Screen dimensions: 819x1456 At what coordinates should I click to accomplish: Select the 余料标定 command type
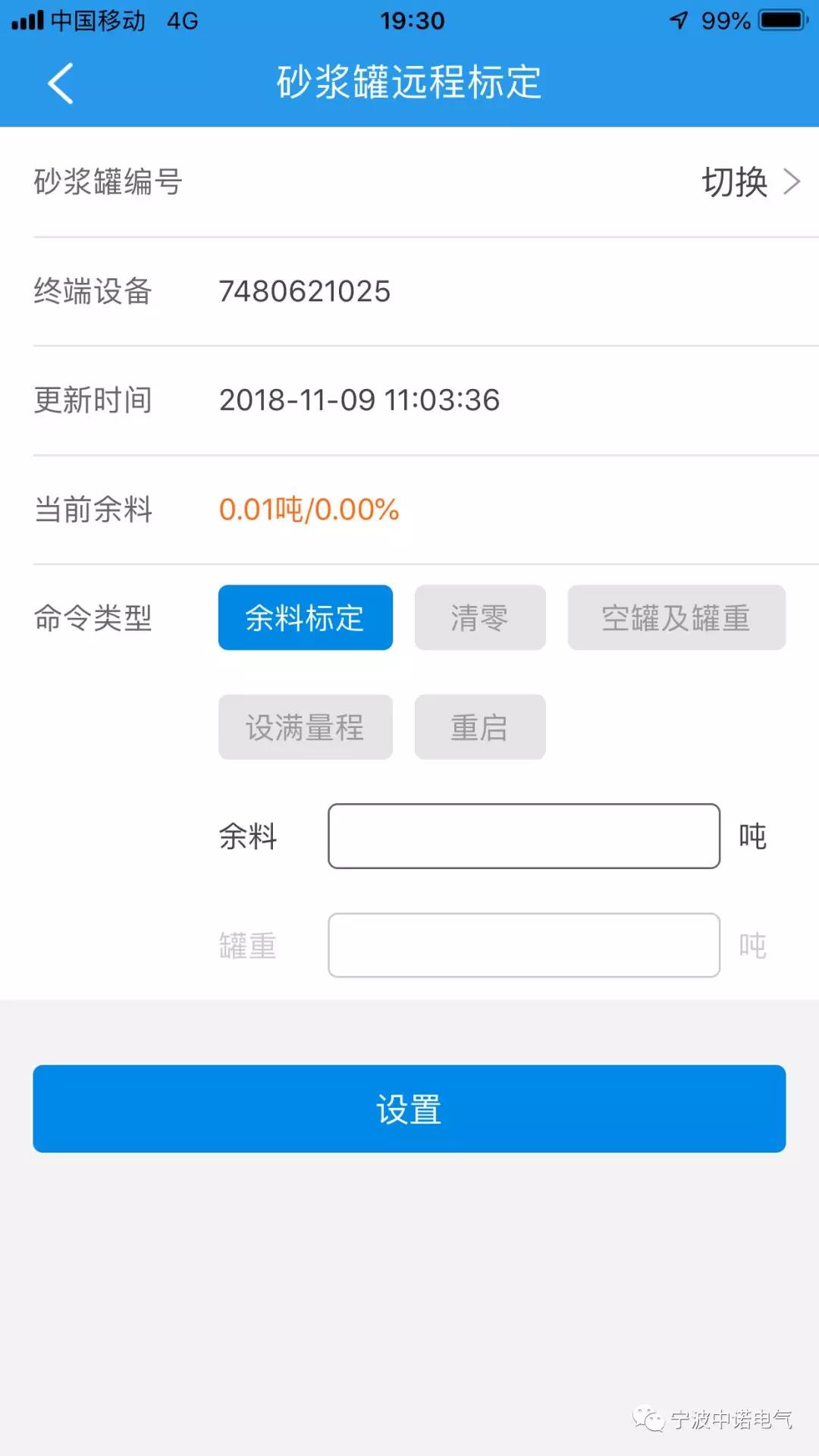[305, 617]
